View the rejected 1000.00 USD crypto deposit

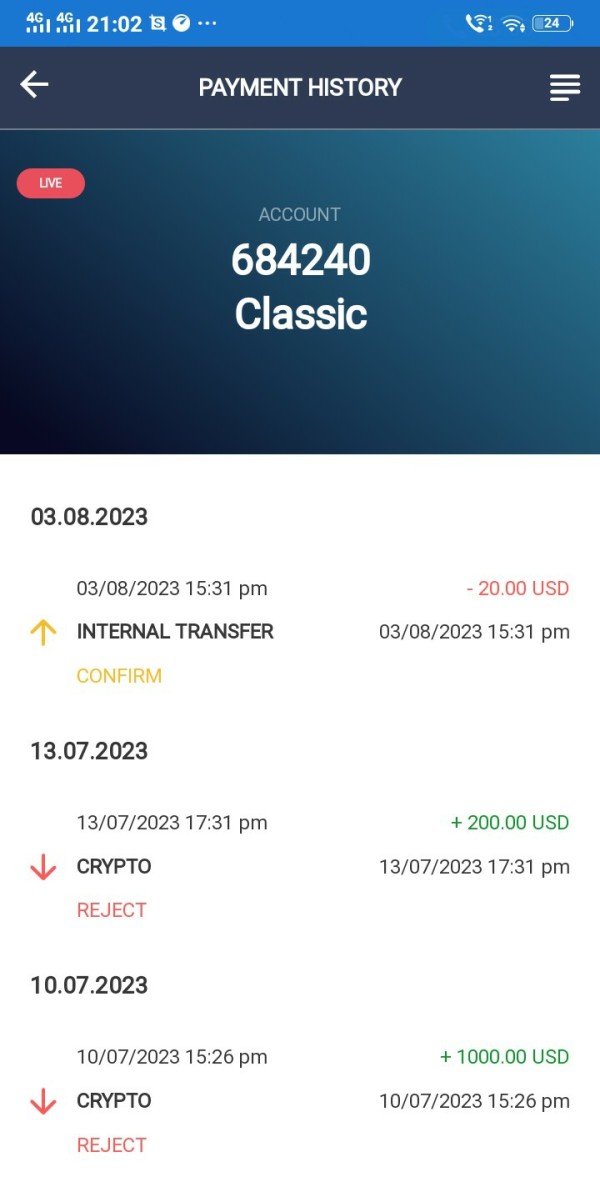coord(300,1100)
